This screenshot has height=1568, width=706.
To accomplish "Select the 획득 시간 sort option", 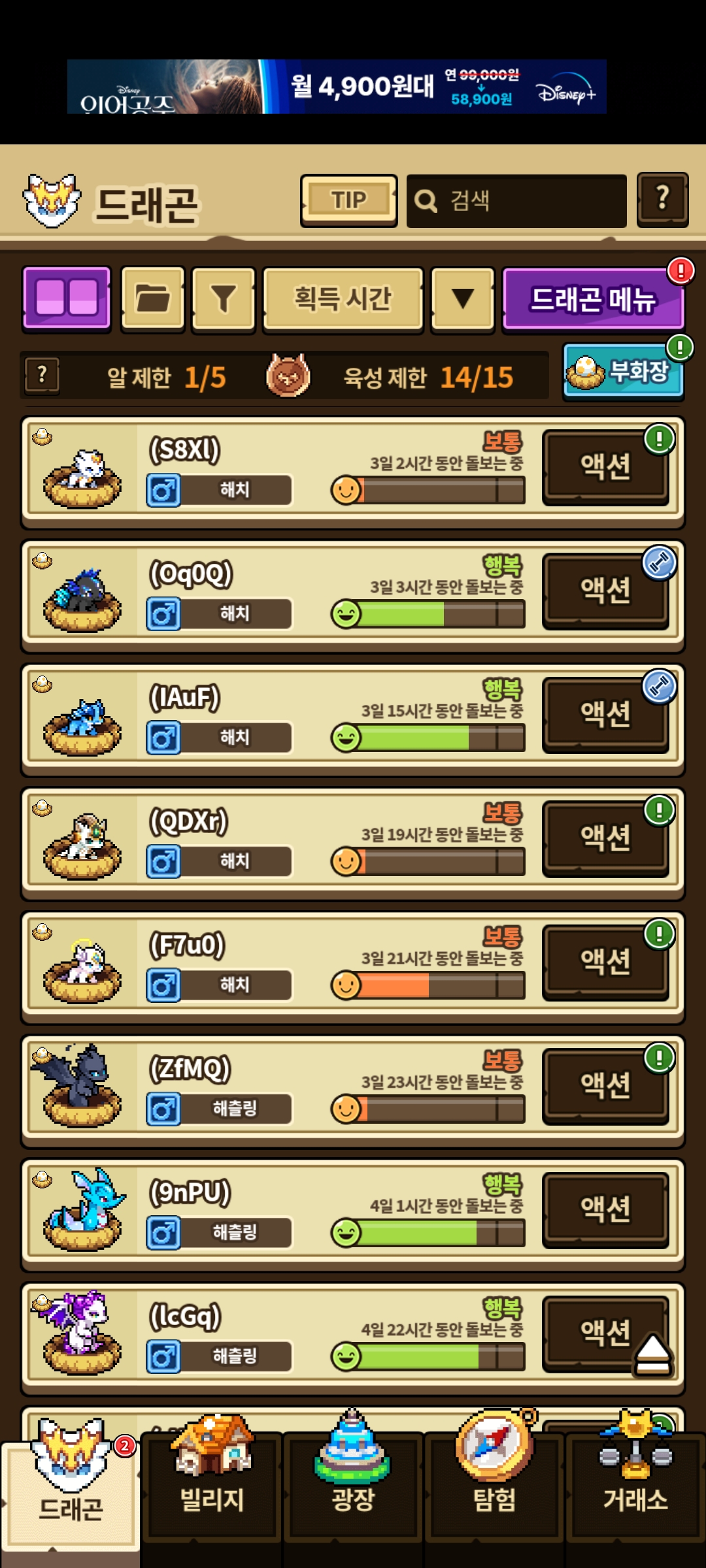I will pyautogui.click(x=343, y=299).
